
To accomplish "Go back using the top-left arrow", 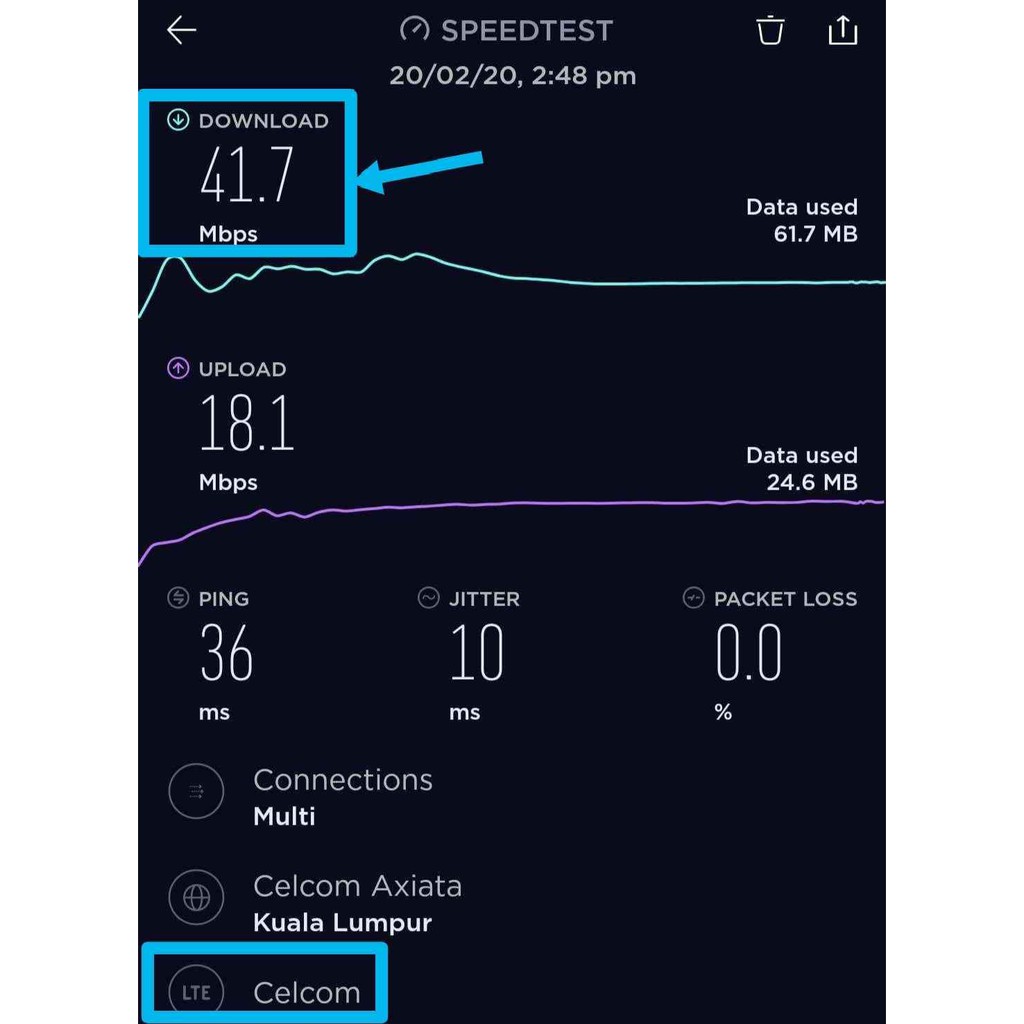I will [182, 31].
